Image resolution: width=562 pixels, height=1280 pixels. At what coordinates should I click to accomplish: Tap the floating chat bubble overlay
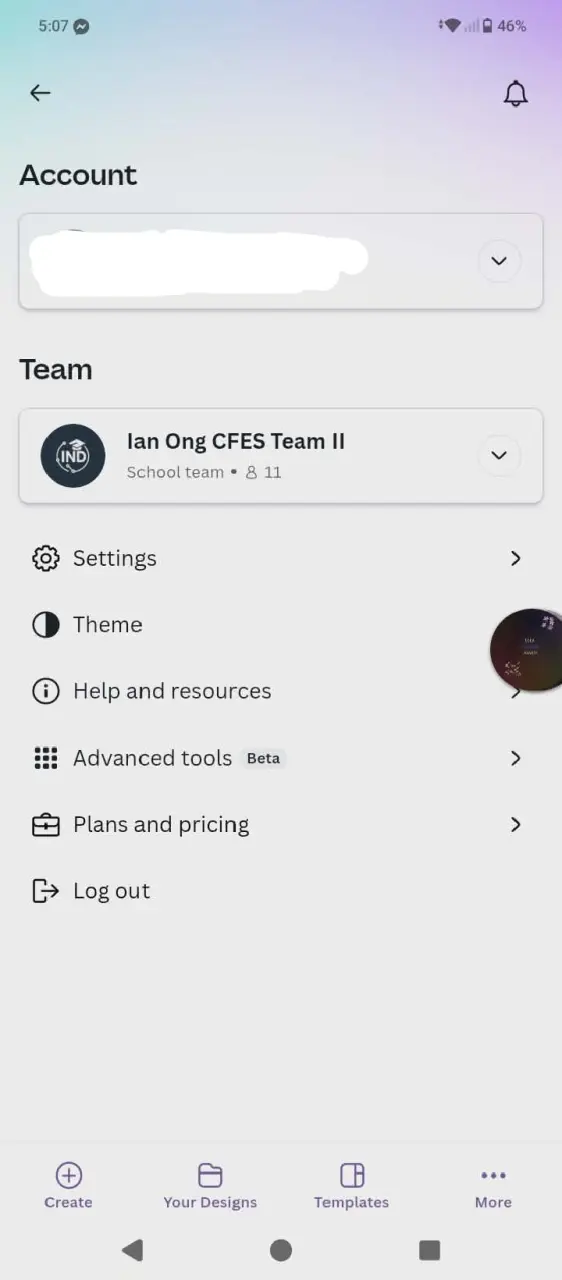(527, 650)
